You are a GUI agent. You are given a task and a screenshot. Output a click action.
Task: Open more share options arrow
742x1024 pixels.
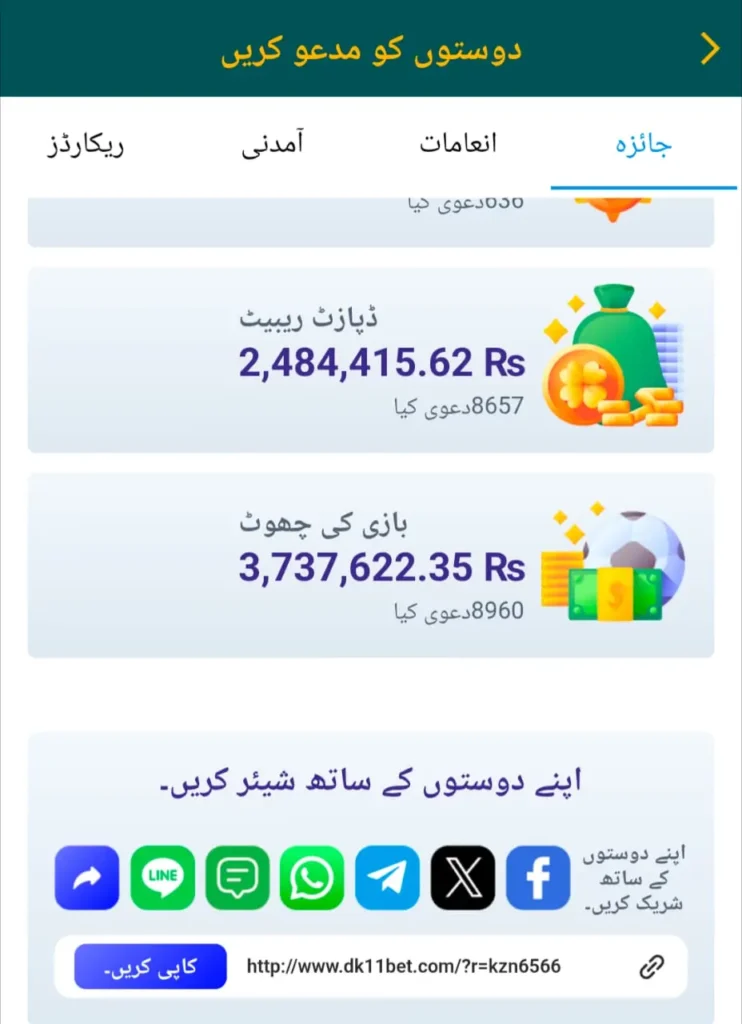[87, 878]
